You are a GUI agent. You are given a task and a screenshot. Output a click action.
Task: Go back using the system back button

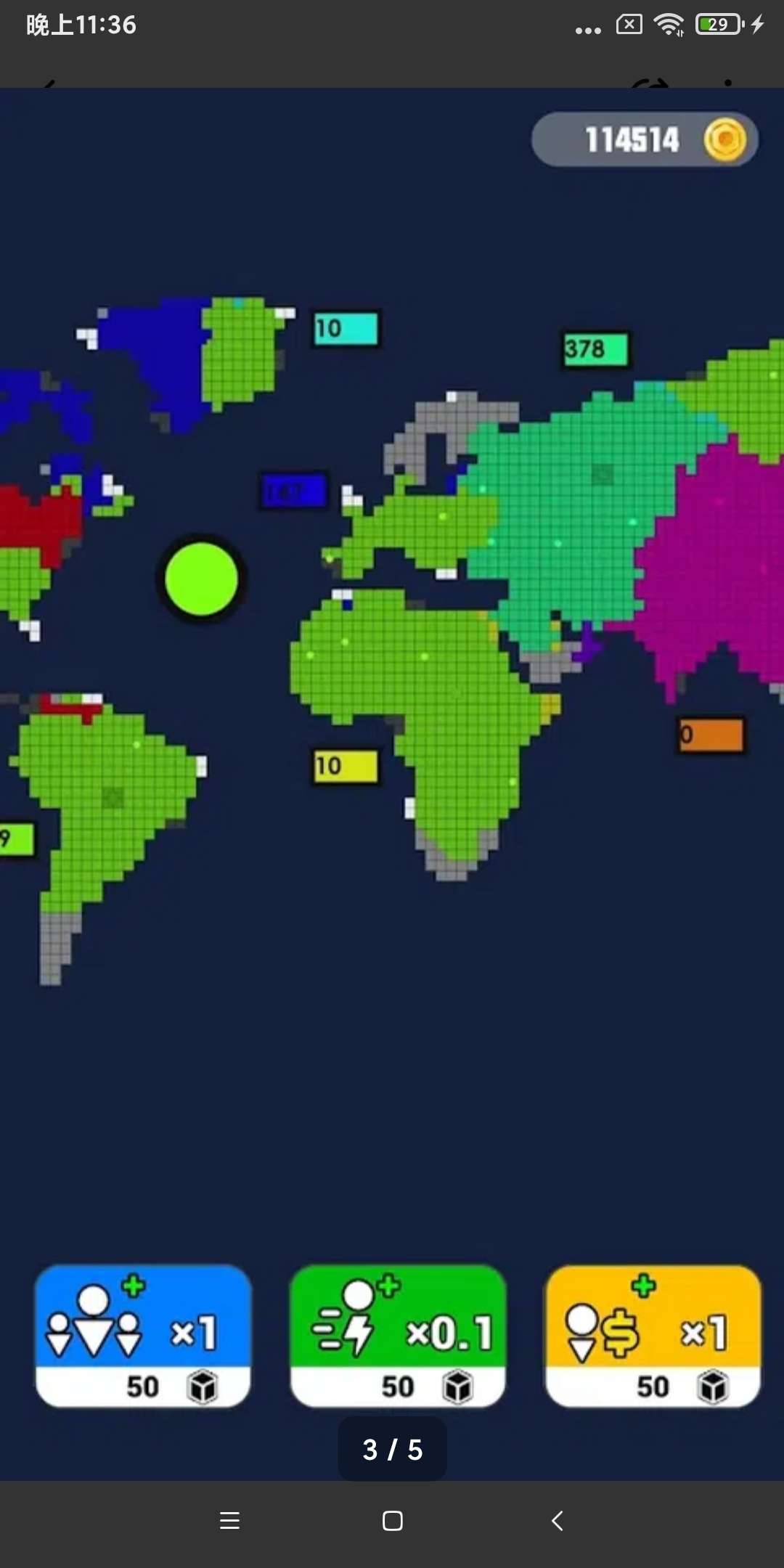557,1521
